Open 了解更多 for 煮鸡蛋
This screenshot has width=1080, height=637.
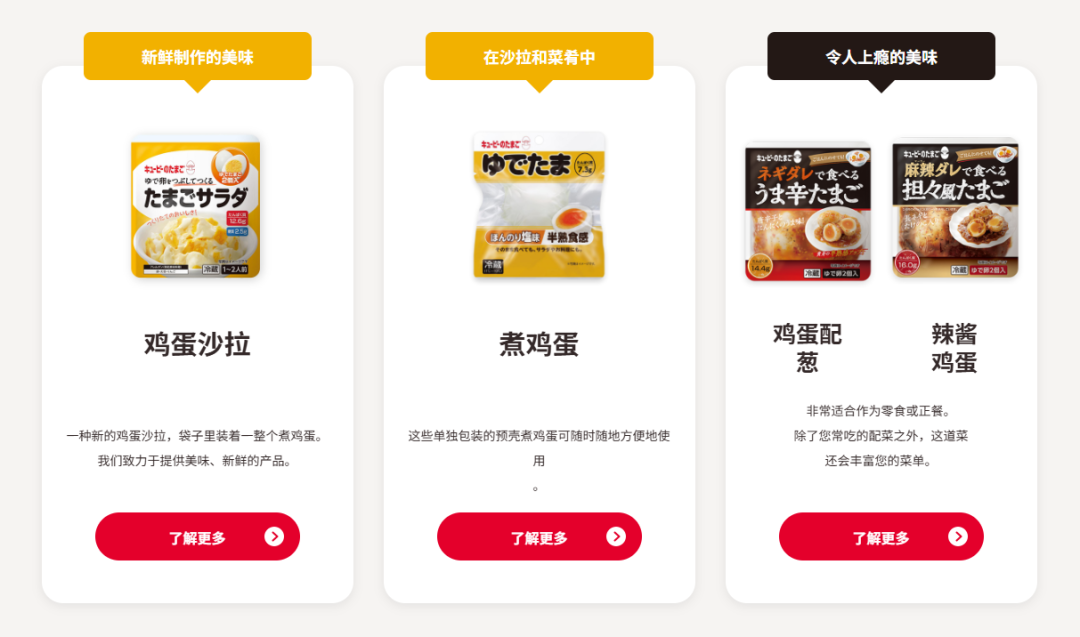pos(539,537)
